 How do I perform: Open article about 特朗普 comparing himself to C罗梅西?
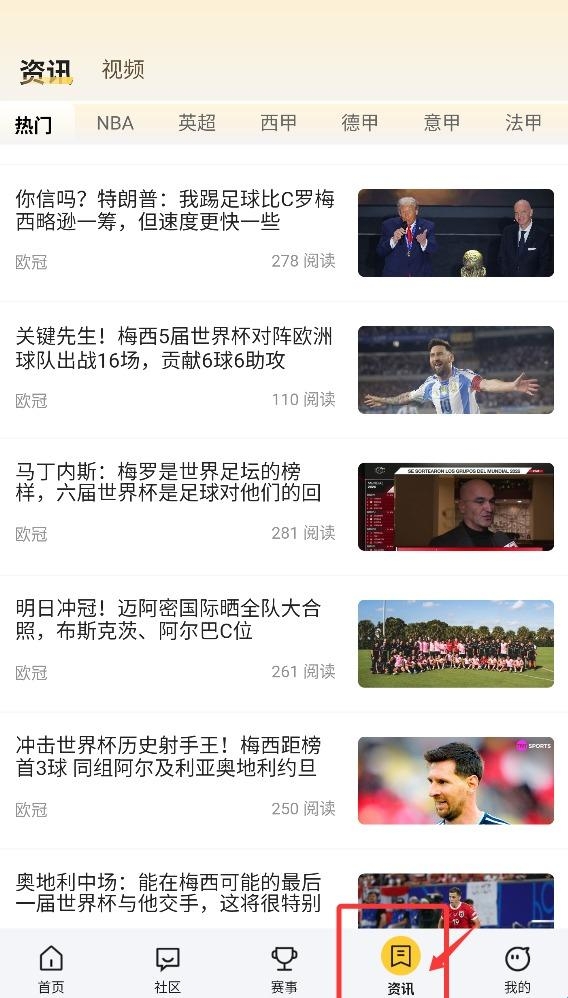pyautogui.click(x=284, y=232)
